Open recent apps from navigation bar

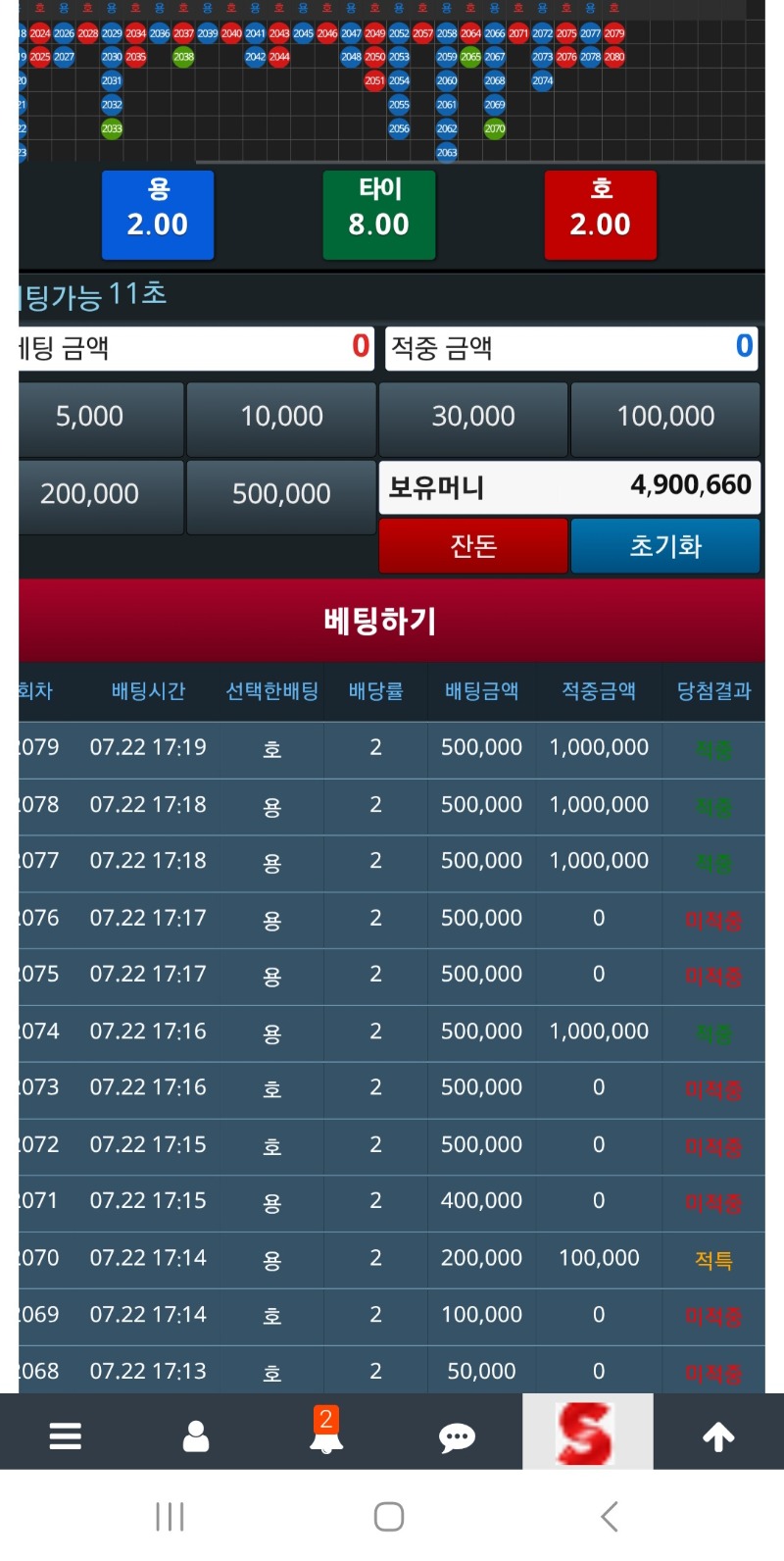[170, 1516]
